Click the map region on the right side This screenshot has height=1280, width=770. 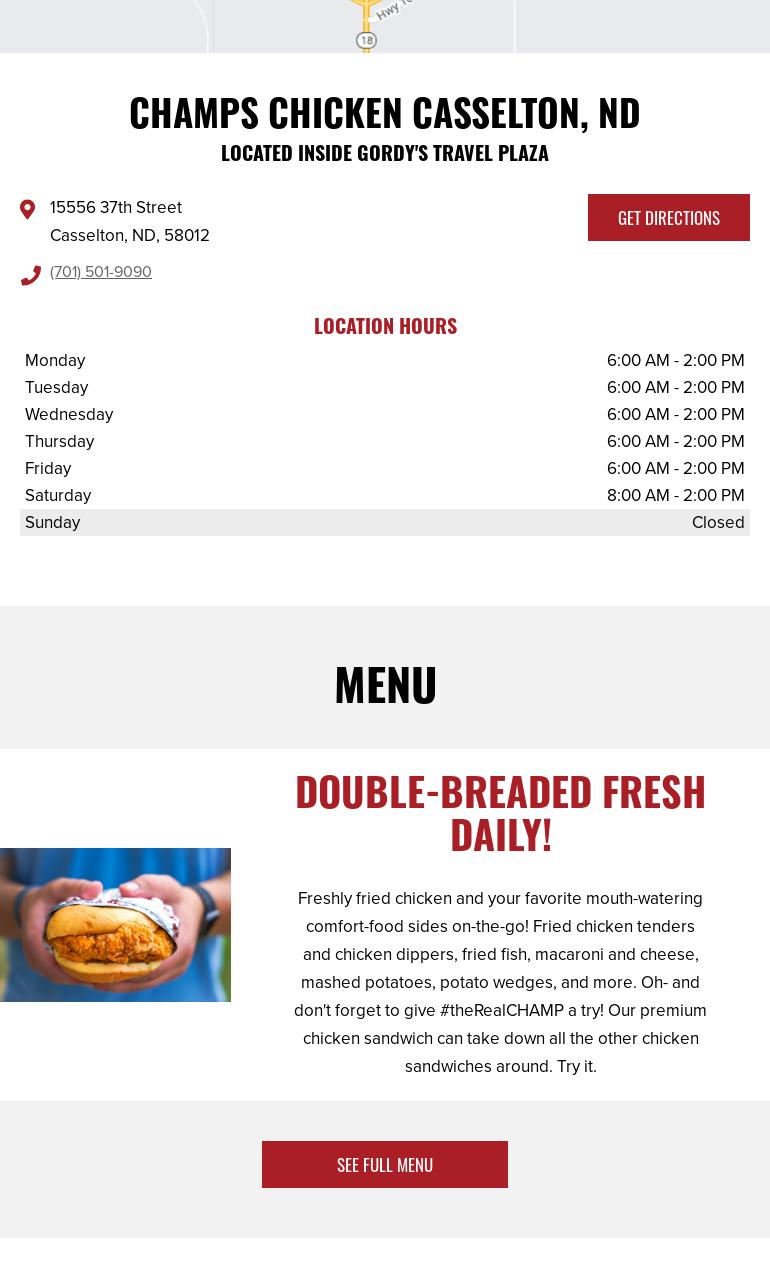point(640,26)
